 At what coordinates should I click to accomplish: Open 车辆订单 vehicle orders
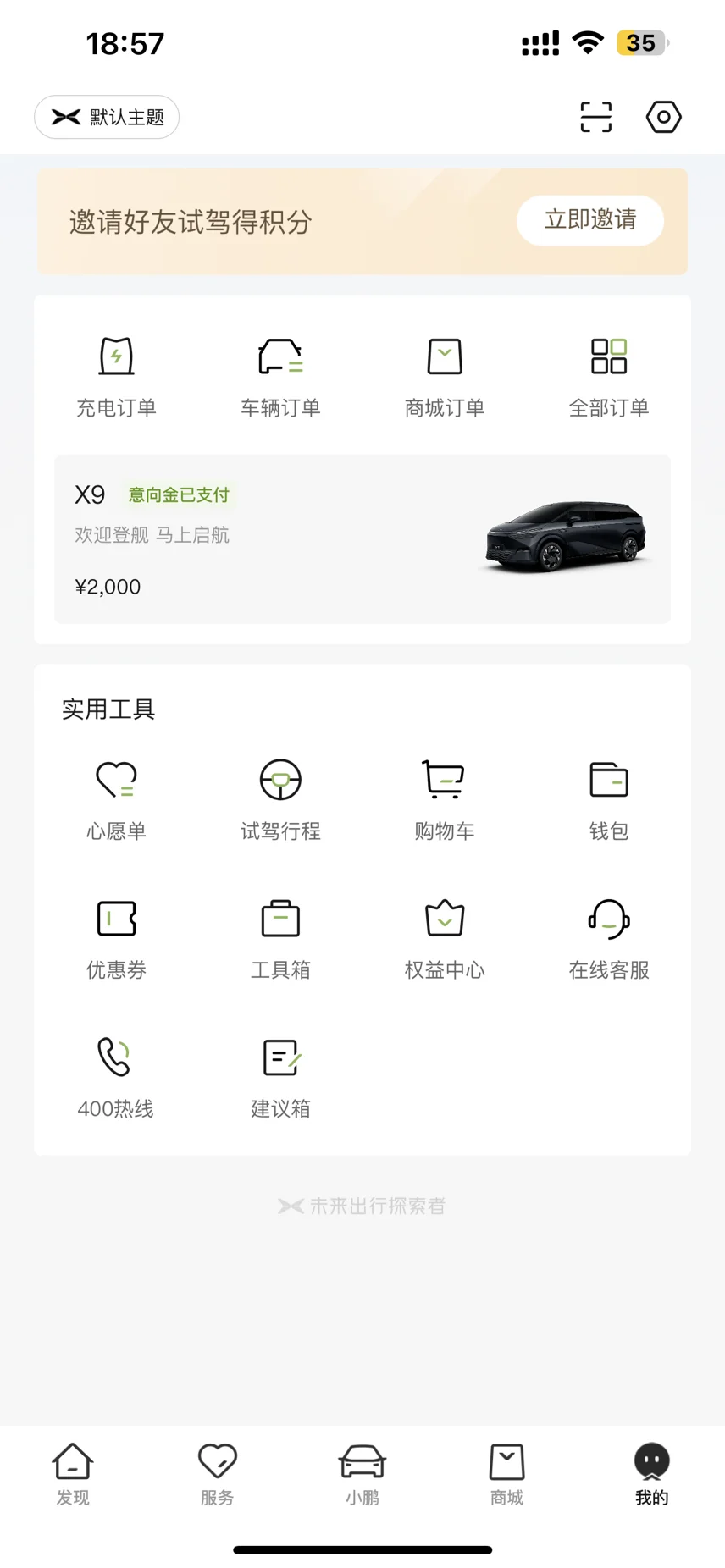(280, 378)
